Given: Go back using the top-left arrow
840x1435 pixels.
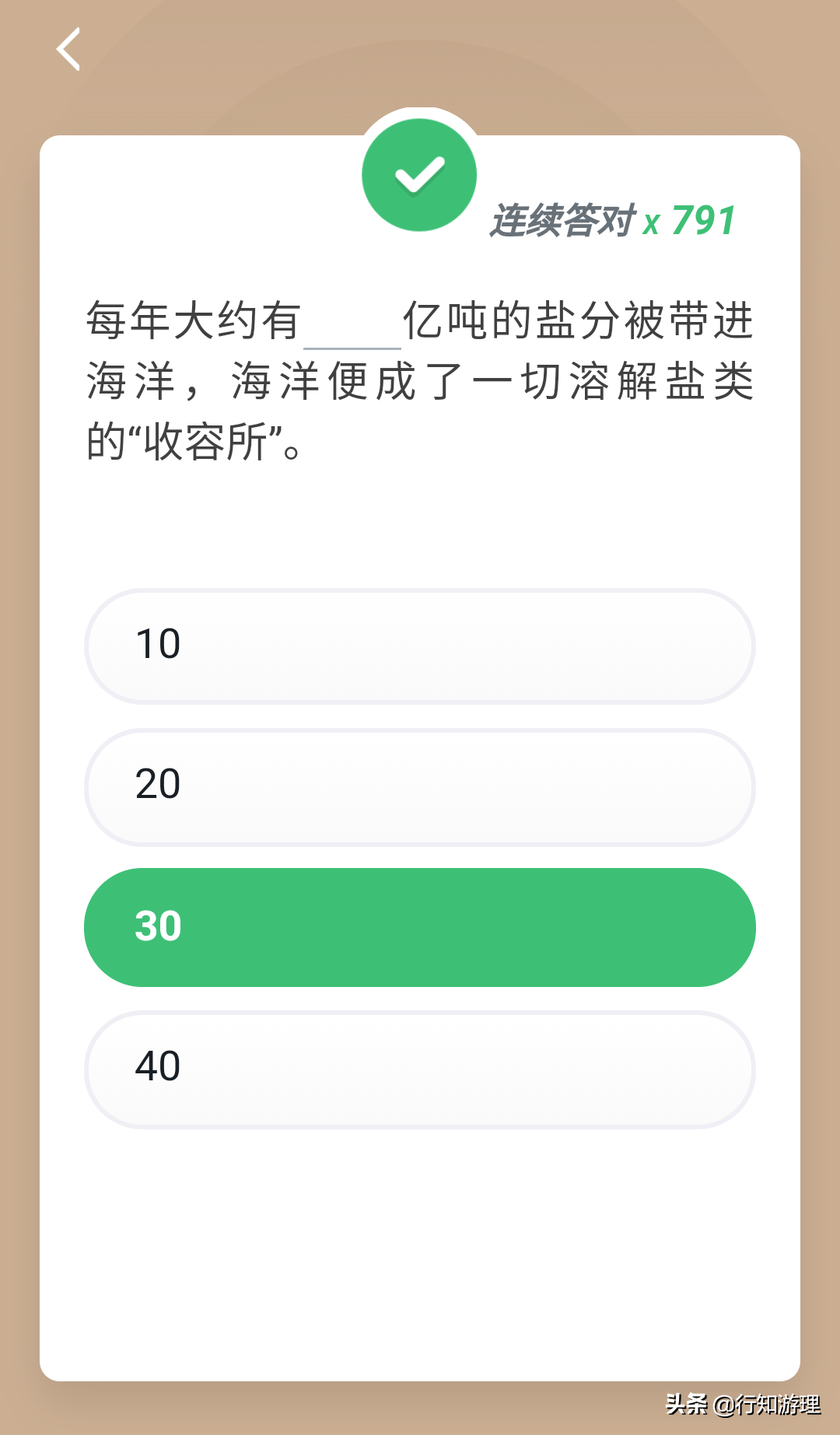Looking at the screenshot, I should [x=68, y=49].
